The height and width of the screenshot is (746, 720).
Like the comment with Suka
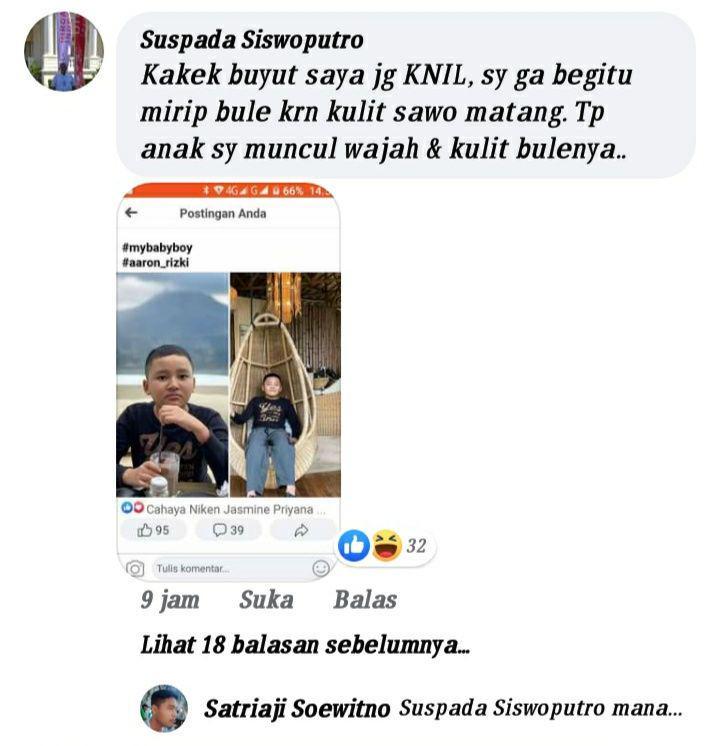266,600
